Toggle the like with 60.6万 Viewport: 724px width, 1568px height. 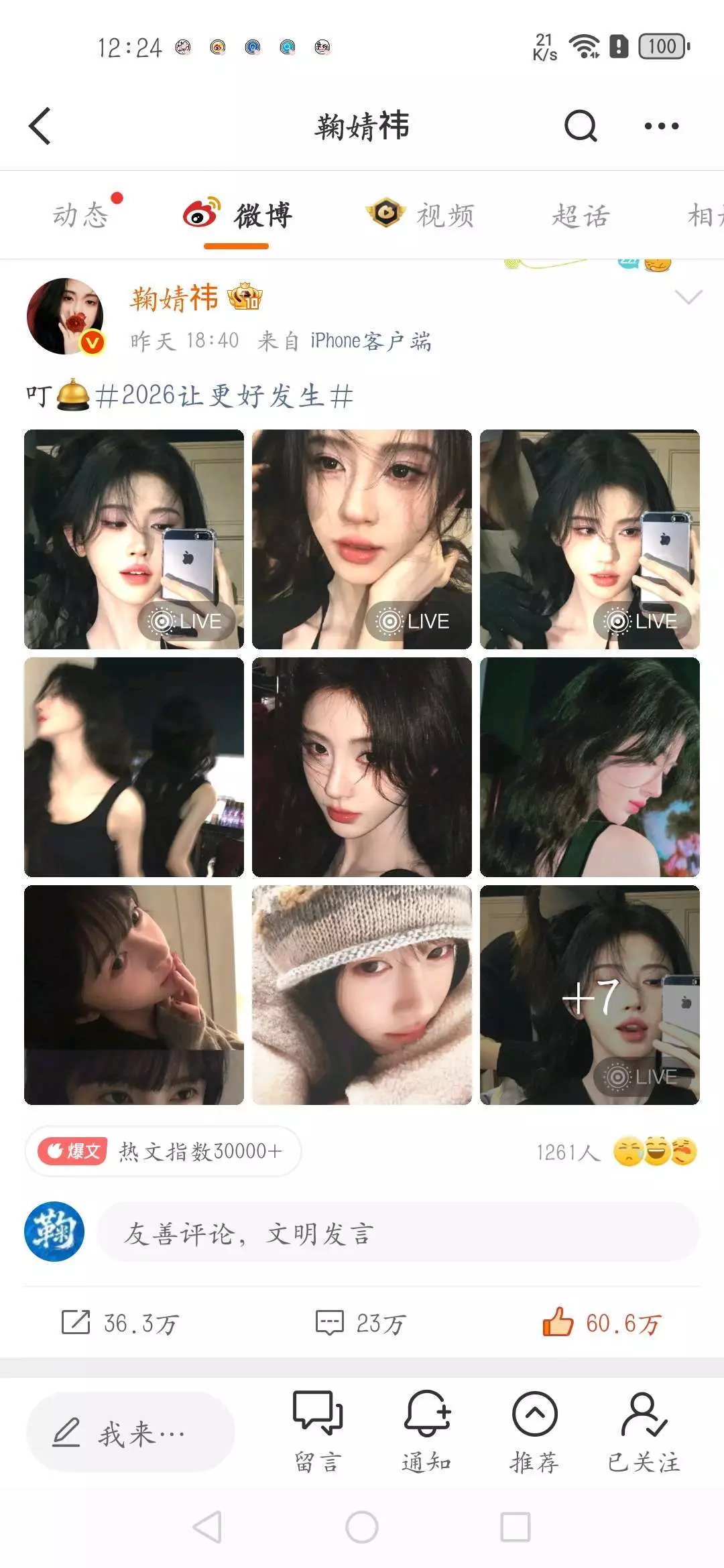pos(602,1323)
